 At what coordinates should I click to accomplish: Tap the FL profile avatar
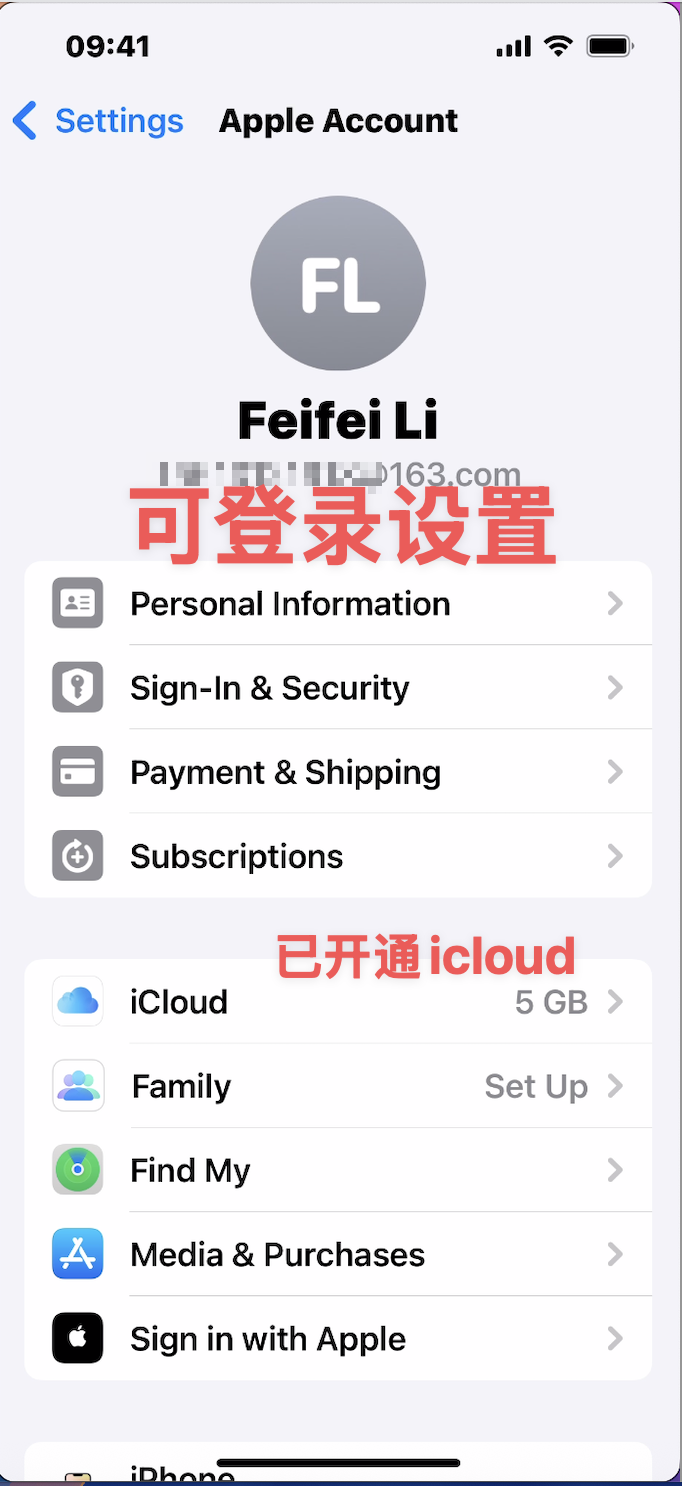click(x=338, y=283)
